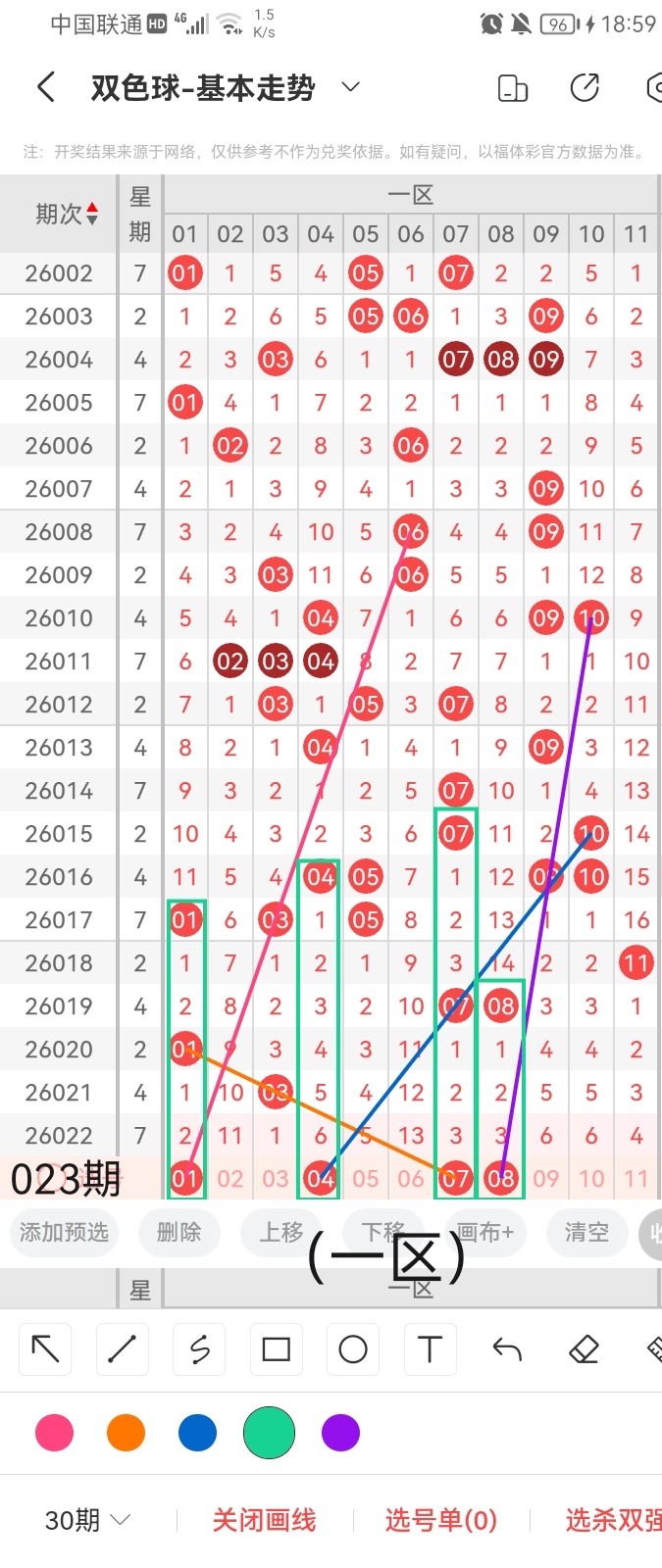Open the 30期 period count dropdown
The image size is (662, 1568).
(x=88, y=1520)
